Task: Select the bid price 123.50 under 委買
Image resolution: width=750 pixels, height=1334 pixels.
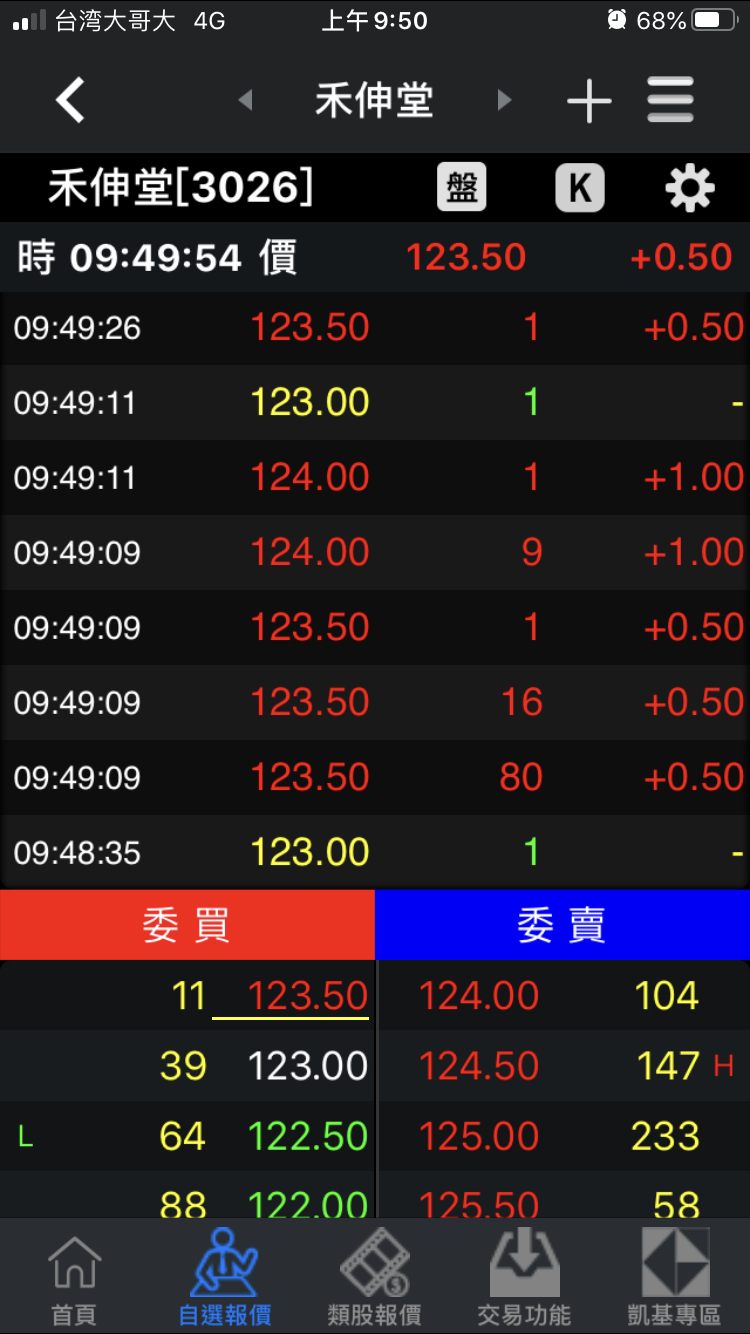Action: pyautogui.click(x=308, y=996)
